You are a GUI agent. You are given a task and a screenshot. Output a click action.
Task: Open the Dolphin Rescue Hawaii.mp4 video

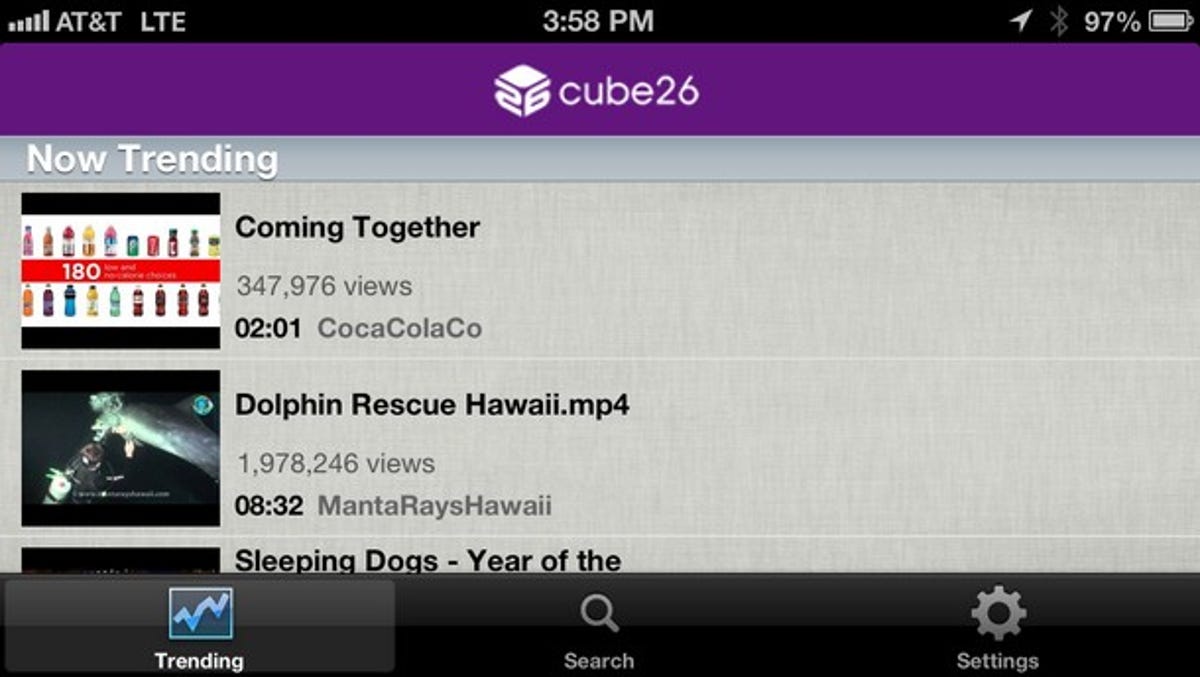click(x=431, y=405)
